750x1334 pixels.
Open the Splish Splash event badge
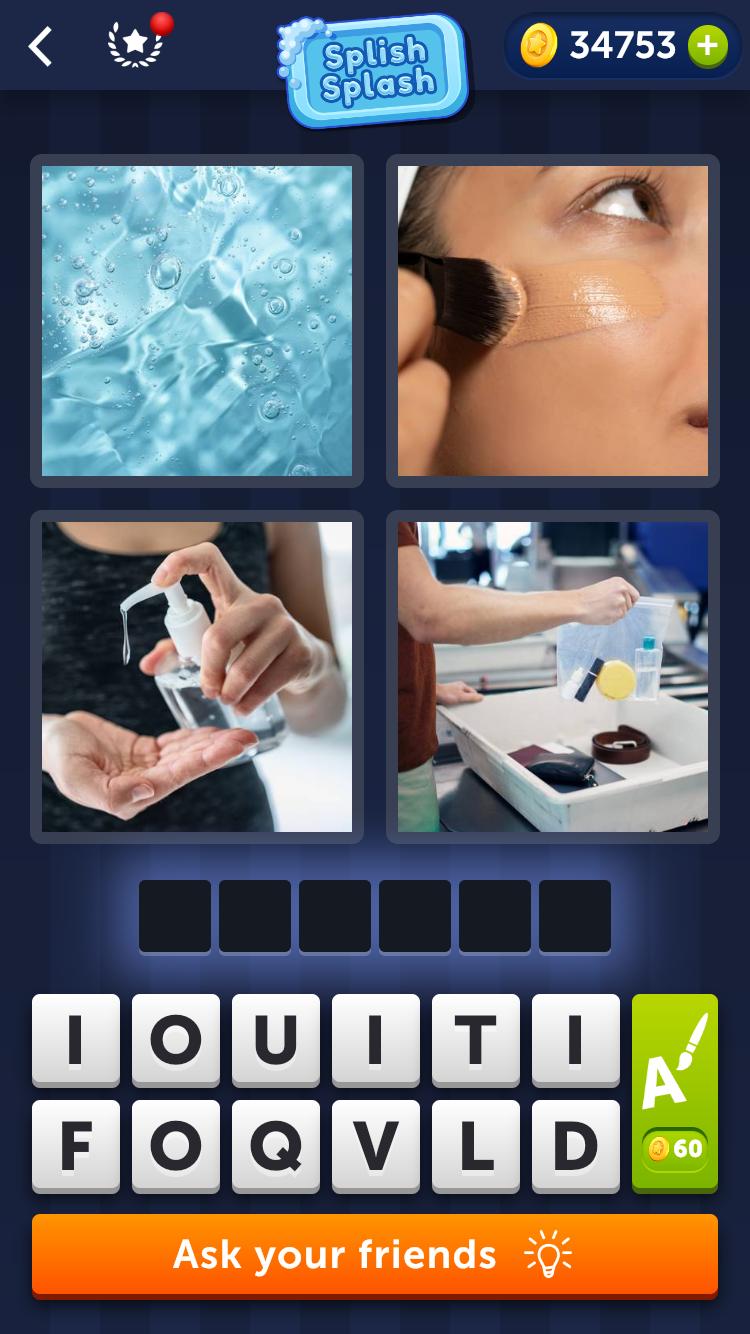click(375, 68)
